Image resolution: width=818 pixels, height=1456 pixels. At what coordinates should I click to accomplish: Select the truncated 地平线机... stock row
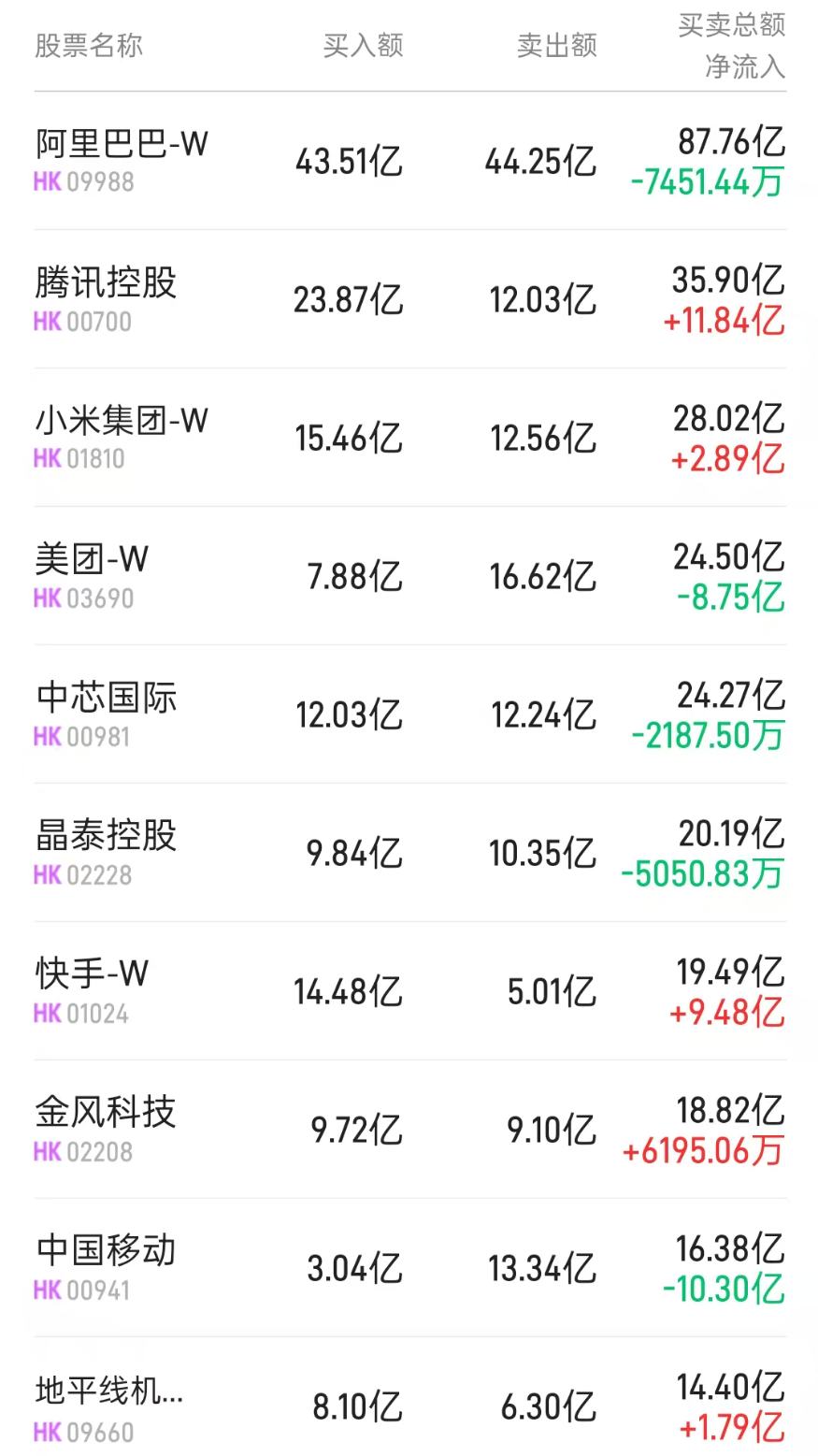pyautogui.click(x=108, y=1391)
